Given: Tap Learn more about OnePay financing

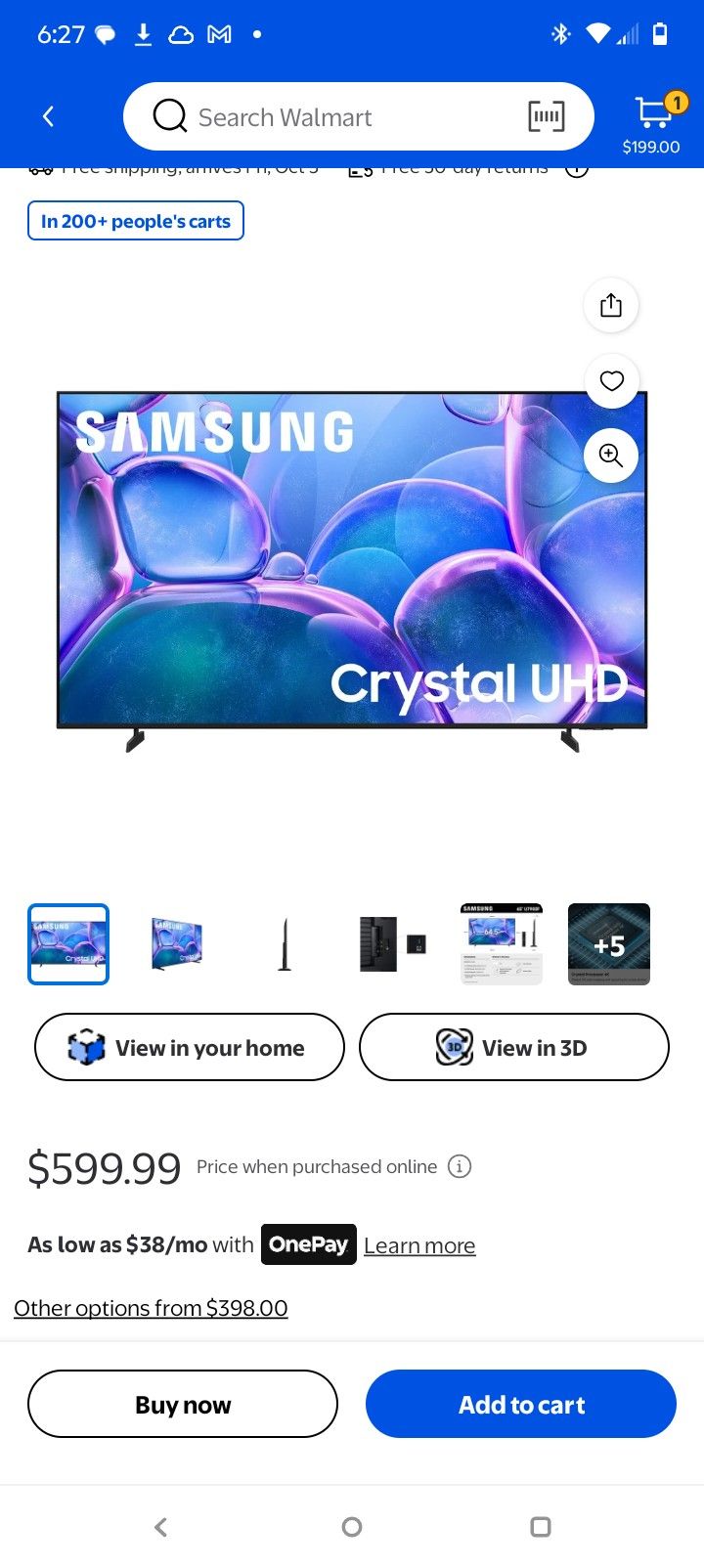Looking at the screenshot, I should [x=418, y=1244].
